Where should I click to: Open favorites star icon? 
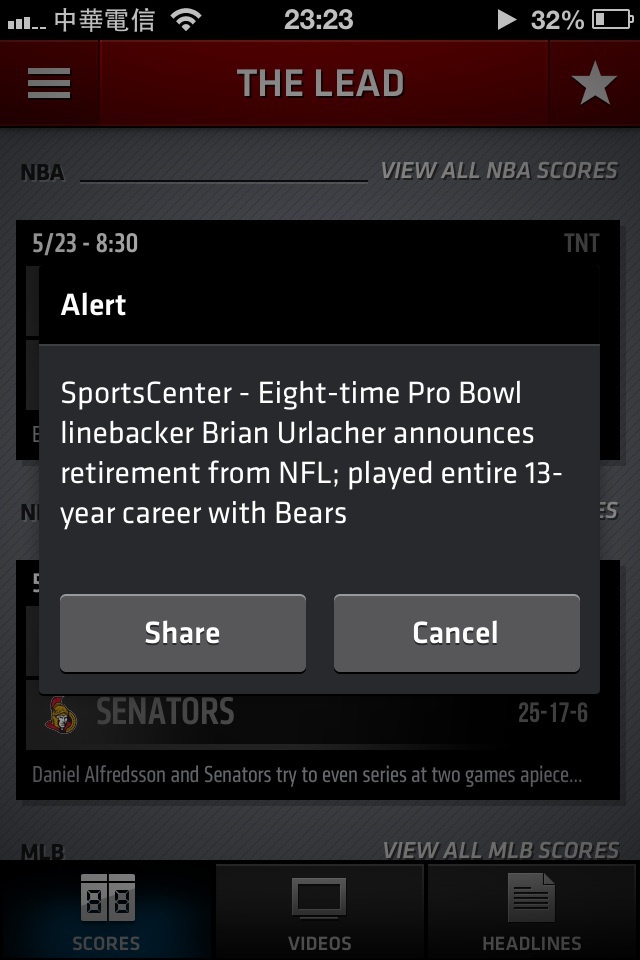point(594,84)
